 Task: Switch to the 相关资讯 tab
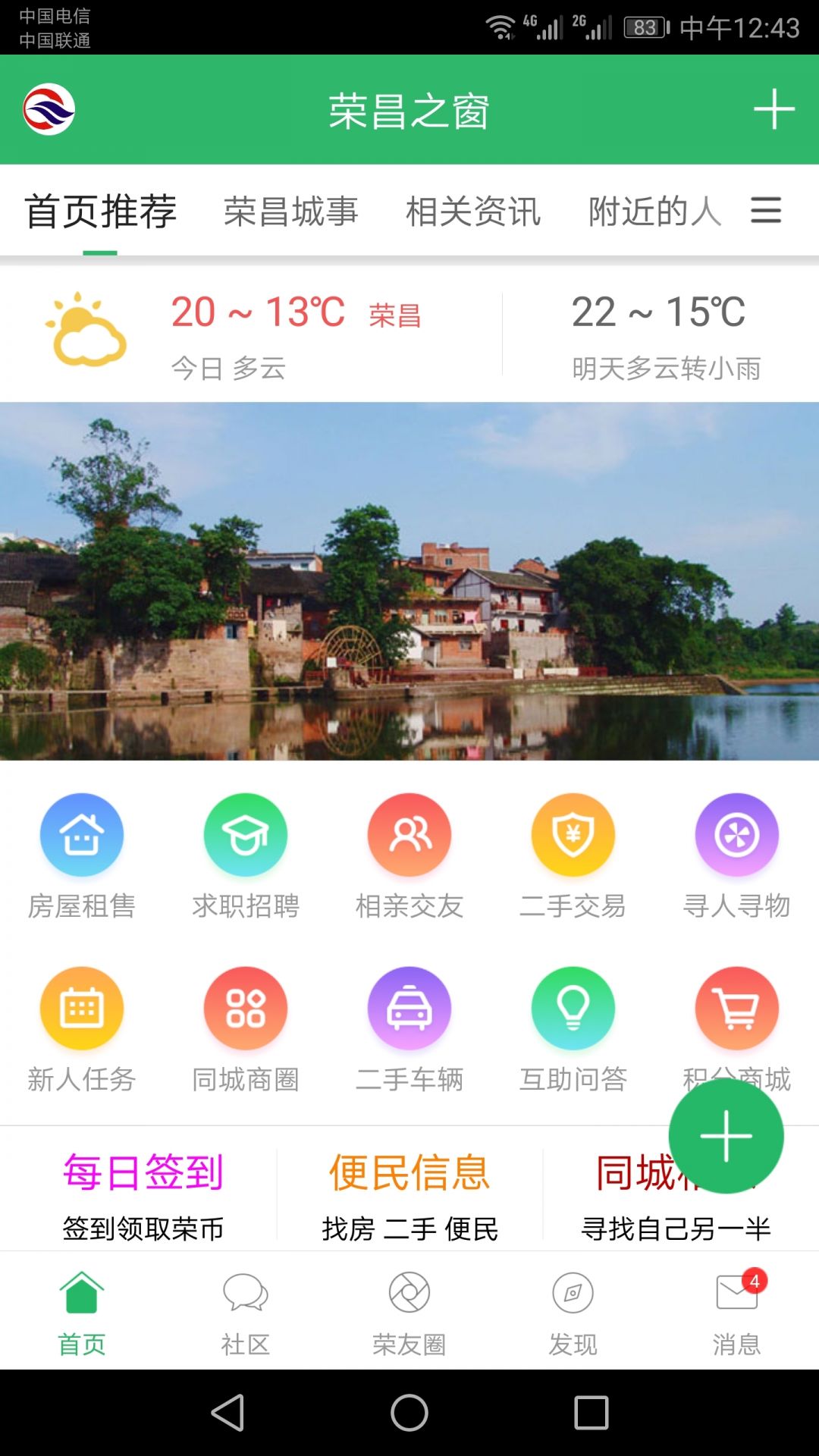click(x=473, y=211)
